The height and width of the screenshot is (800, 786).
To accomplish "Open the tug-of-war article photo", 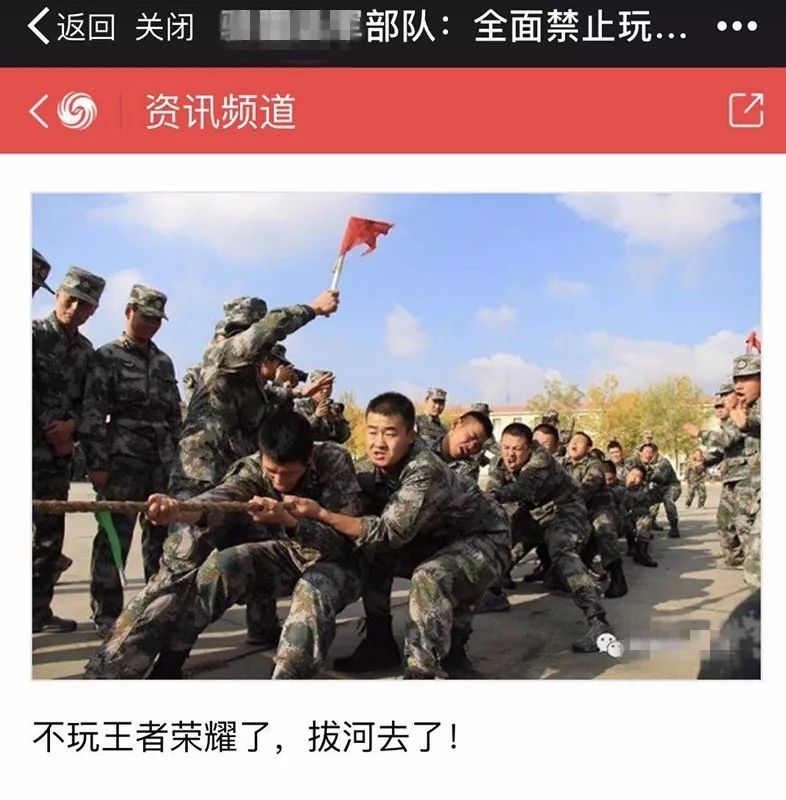I will (396, 436).
